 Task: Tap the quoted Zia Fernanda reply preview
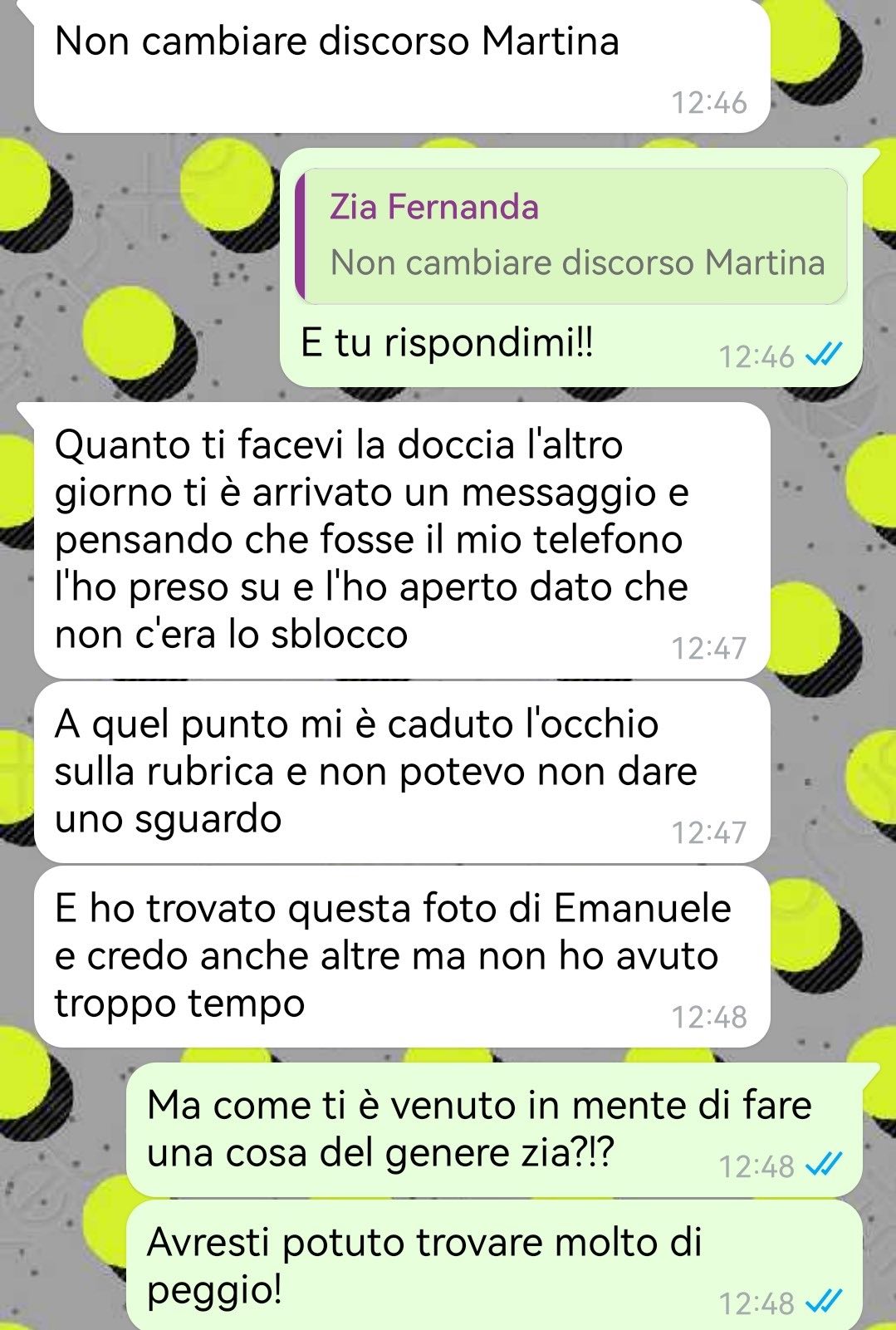click(x=571, y=237)
